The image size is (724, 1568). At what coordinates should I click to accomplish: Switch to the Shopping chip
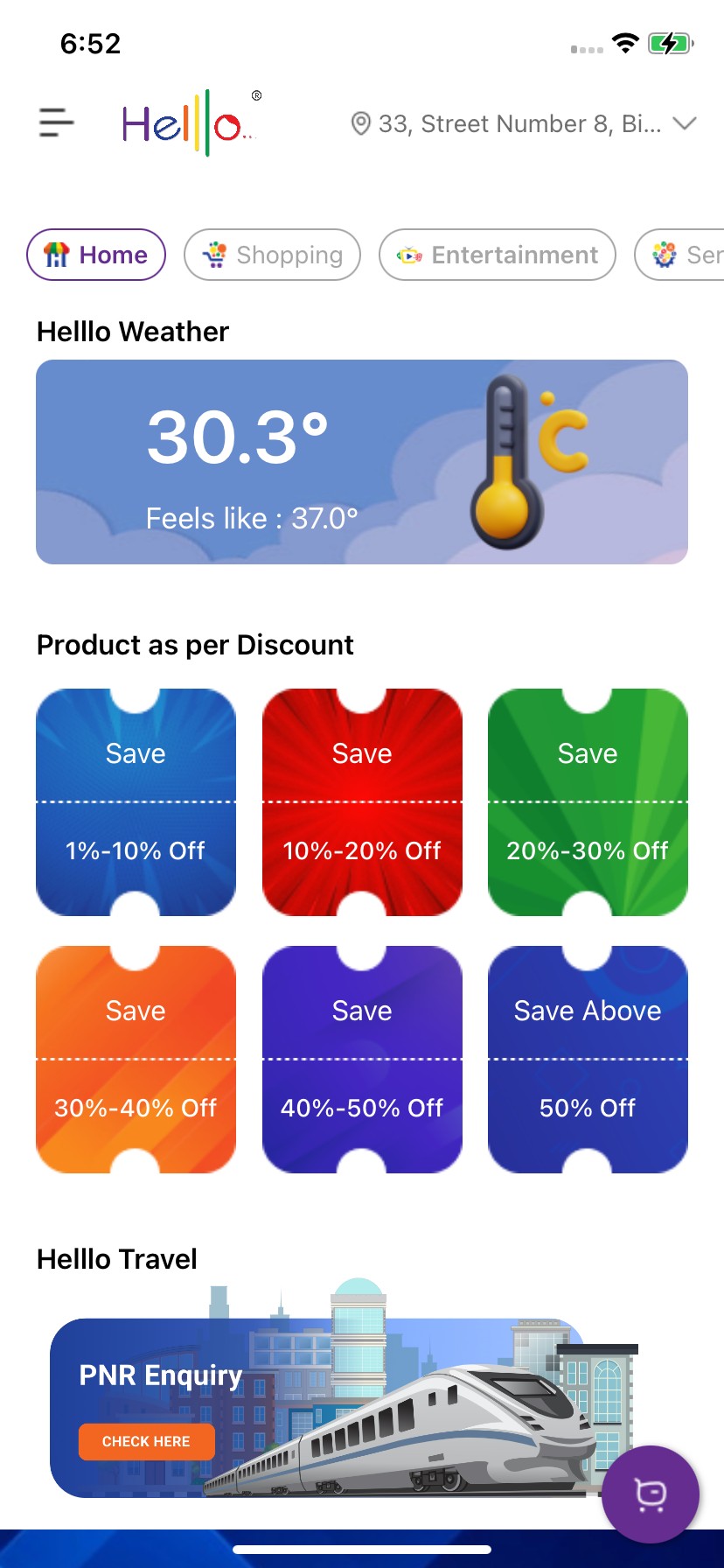pos(272,255)
